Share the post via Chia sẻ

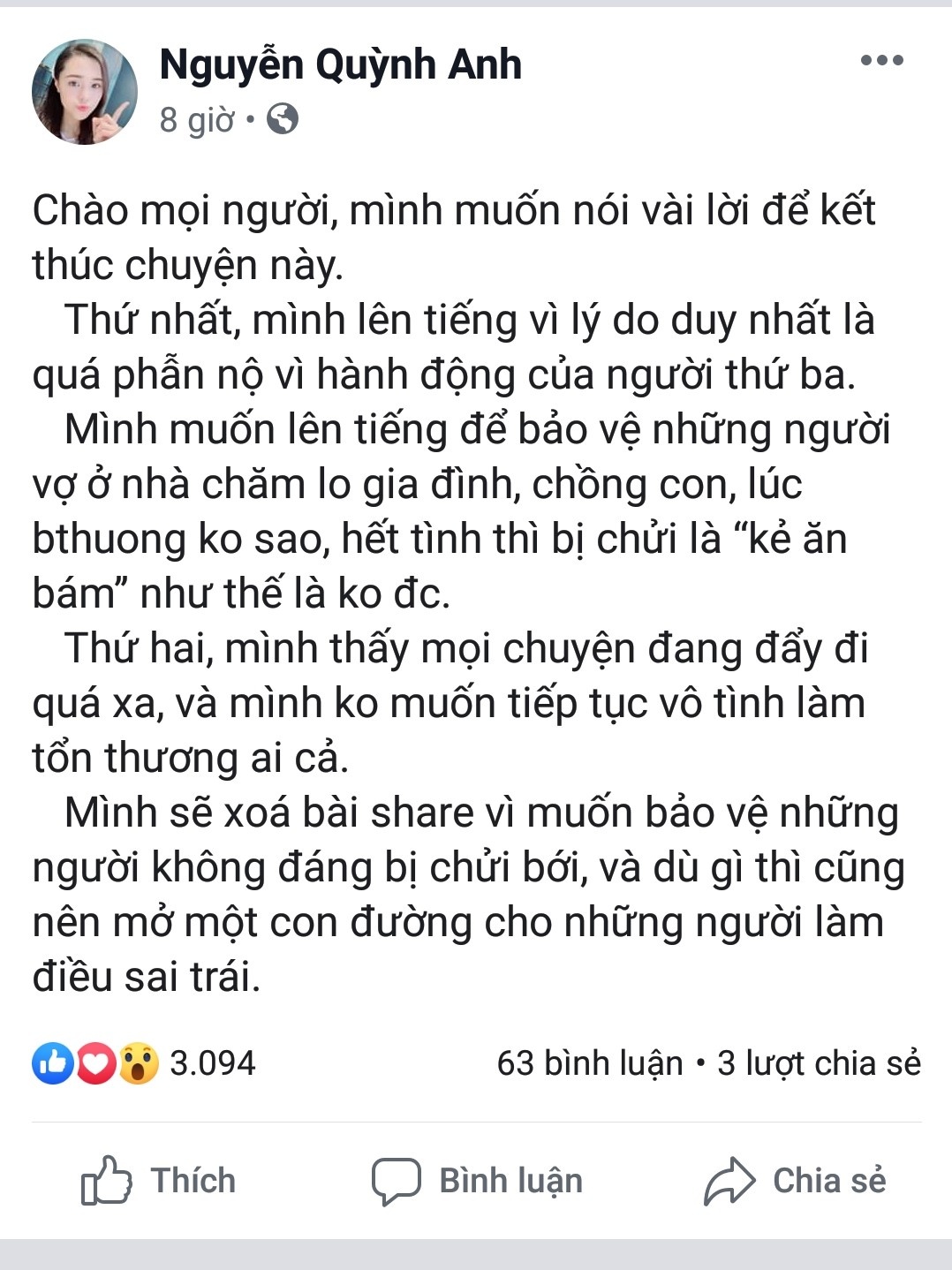coord(795,1180)
